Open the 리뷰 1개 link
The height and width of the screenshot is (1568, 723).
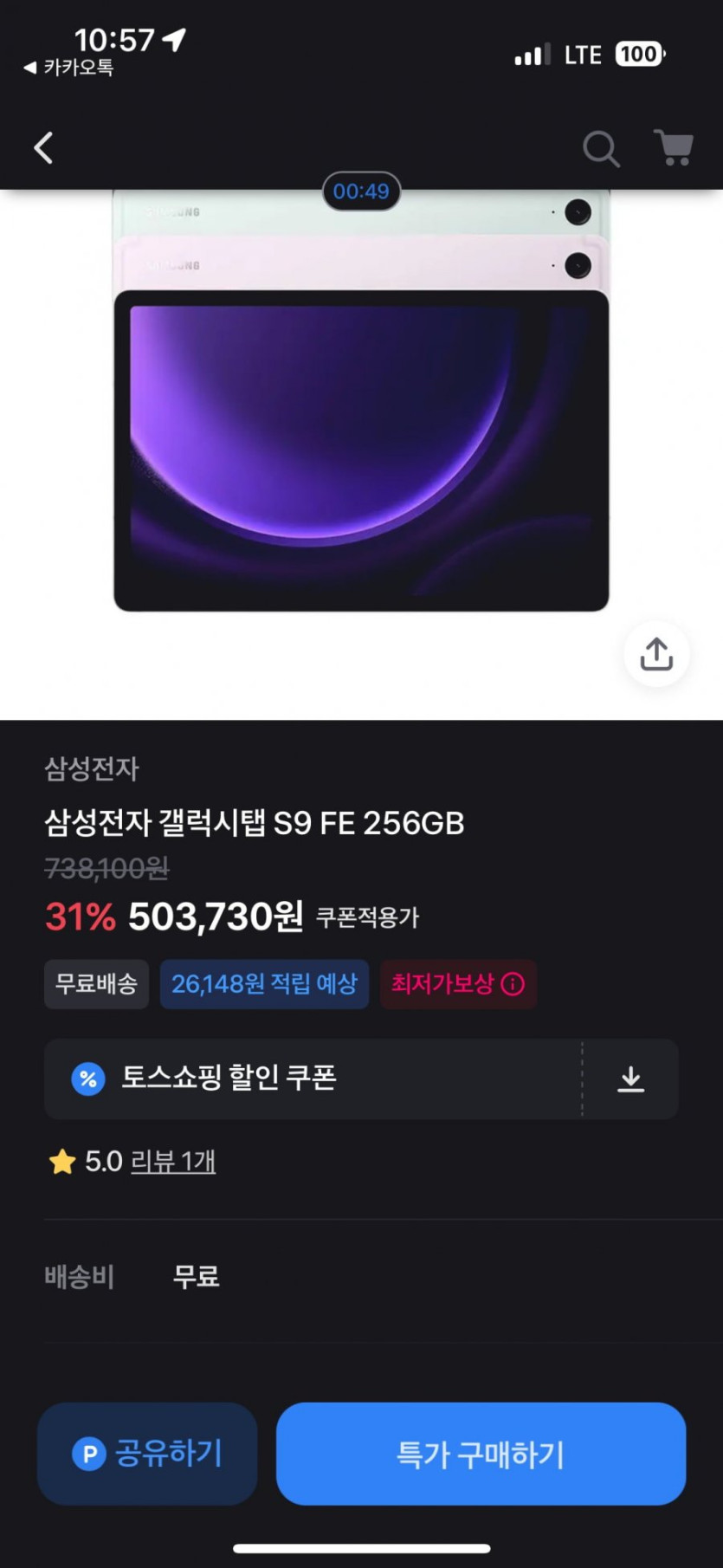coord(172,1162)
